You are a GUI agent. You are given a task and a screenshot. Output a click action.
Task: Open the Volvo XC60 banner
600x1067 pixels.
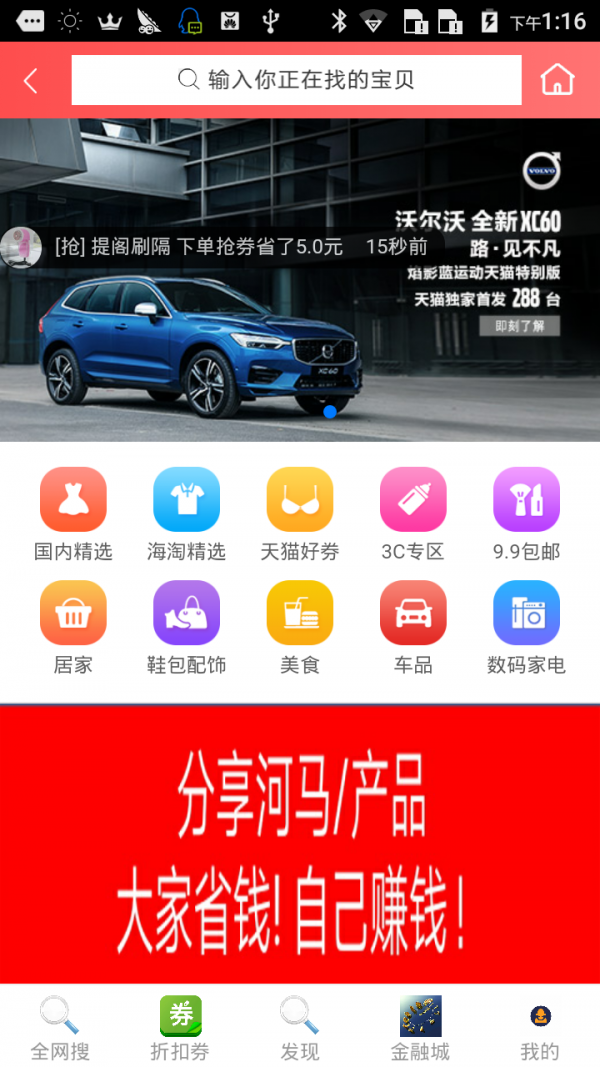click(x=300, y=300)
